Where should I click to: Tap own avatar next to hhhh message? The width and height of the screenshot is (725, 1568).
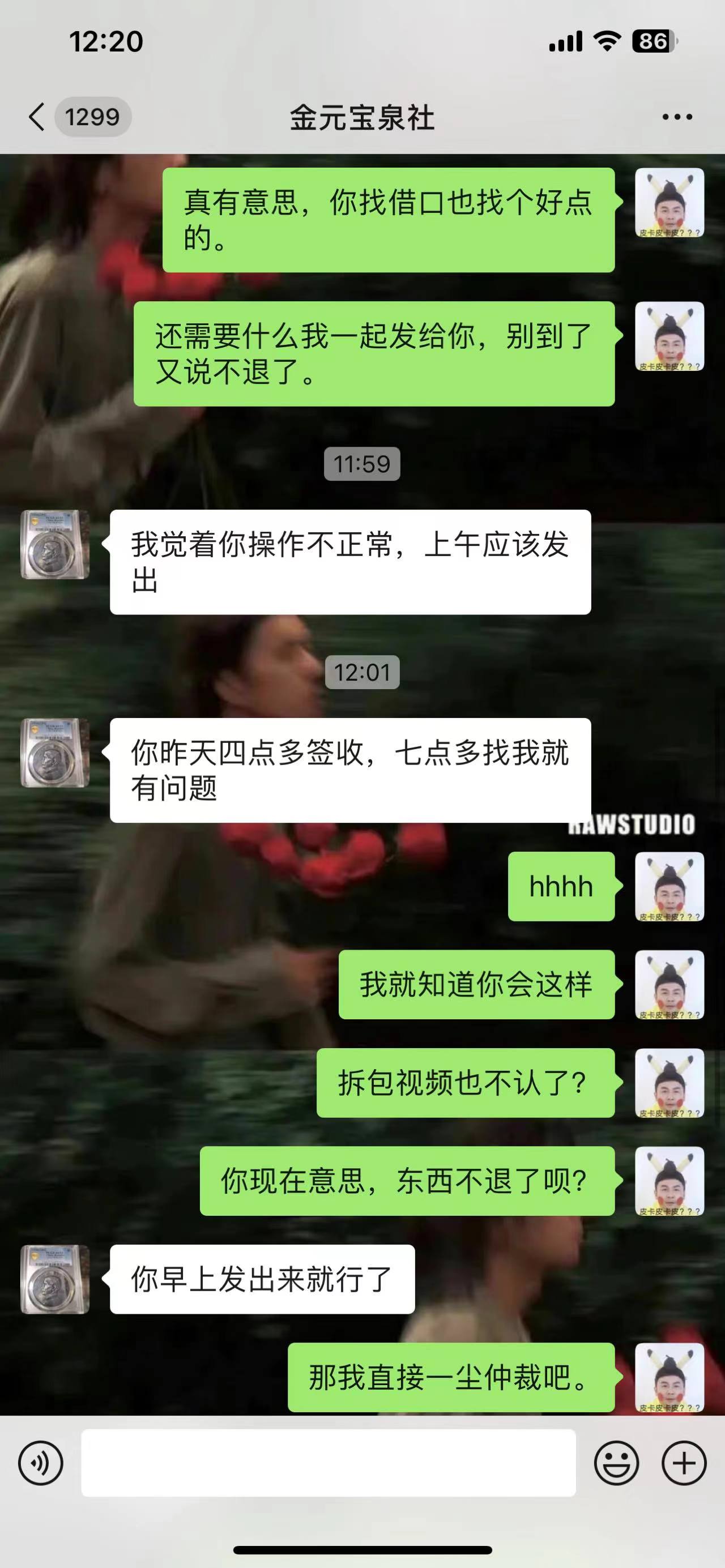(x=669, y=886)
